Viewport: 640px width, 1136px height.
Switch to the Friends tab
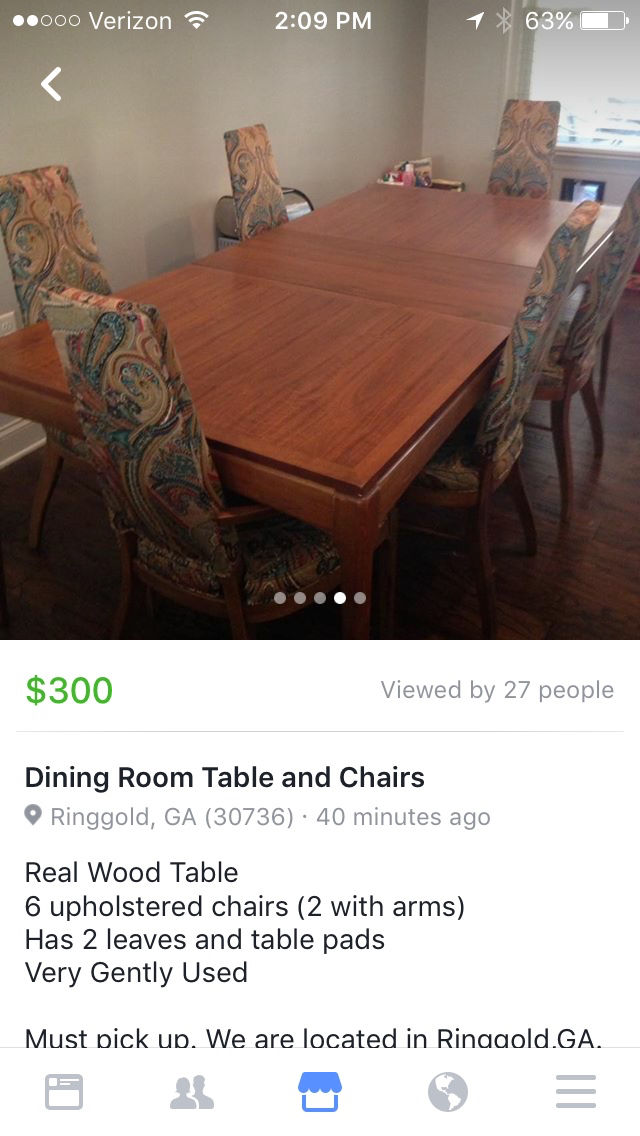pos(192,1091)
